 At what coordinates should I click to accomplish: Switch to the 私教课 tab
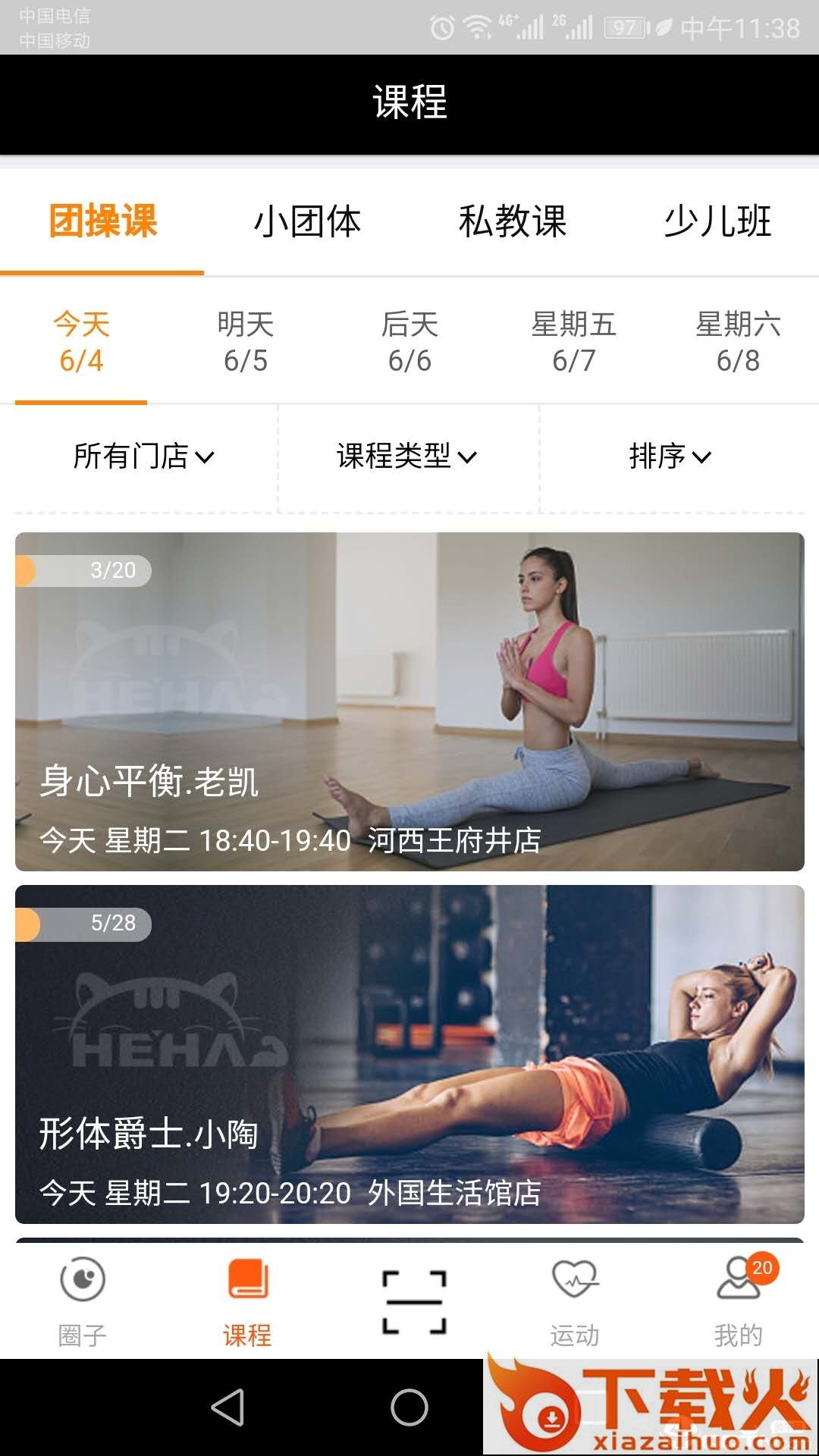[512, 221]
